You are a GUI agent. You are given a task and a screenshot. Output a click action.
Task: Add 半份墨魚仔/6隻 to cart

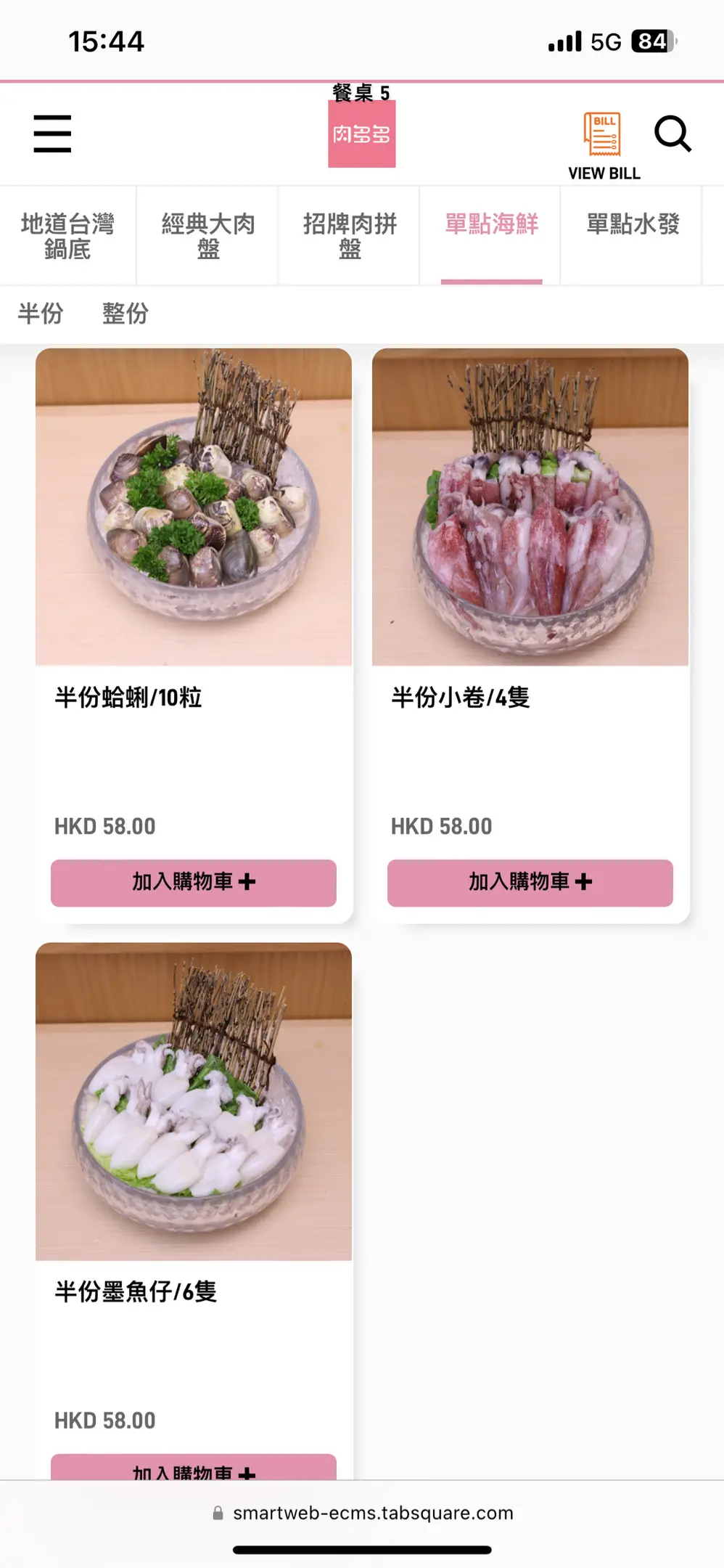[194, 1468]
